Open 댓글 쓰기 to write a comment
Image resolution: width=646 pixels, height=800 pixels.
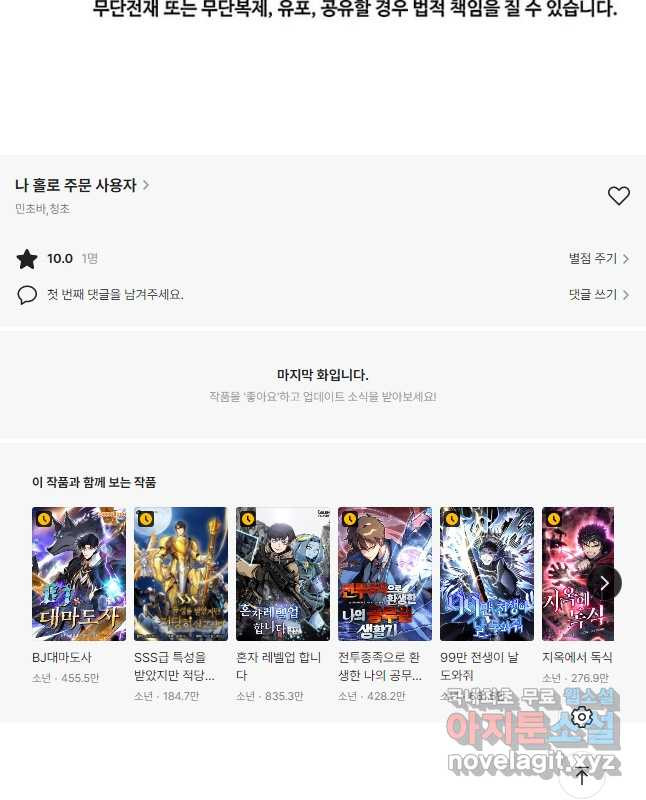click(x=598, y=295)
